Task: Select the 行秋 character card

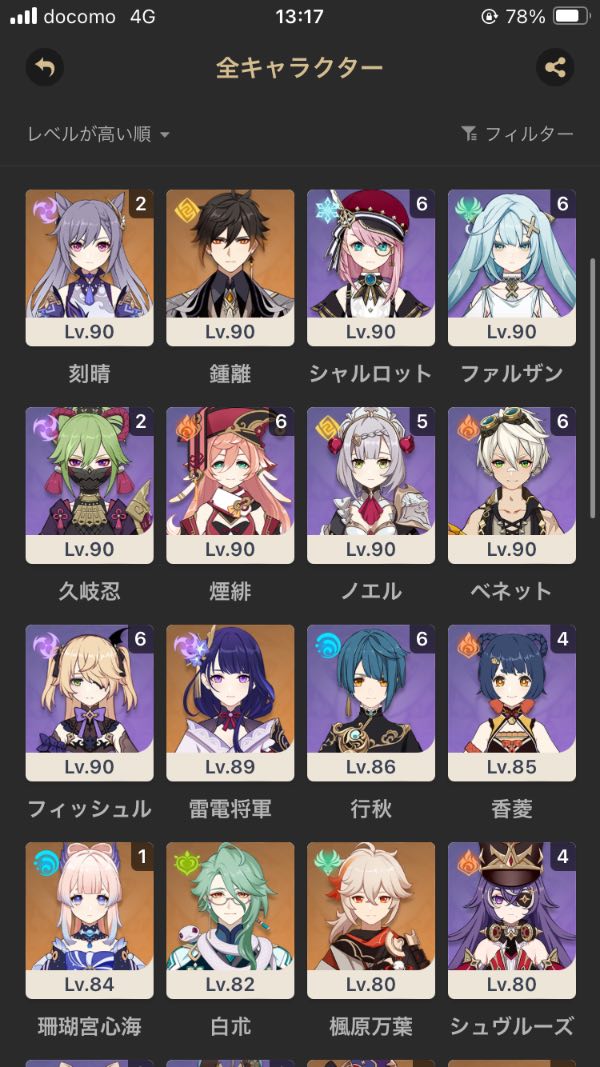Action: (x=371, y=702)
